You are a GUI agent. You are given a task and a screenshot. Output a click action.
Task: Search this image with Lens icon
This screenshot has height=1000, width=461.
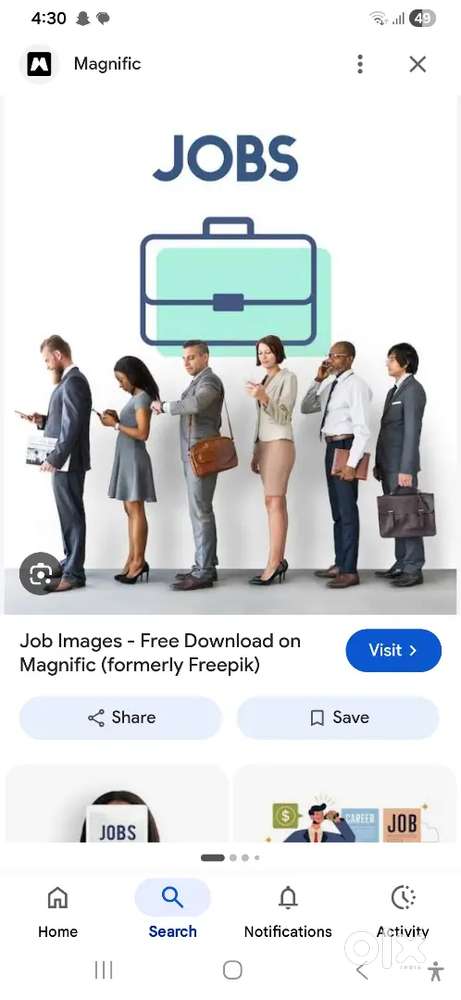40,573
